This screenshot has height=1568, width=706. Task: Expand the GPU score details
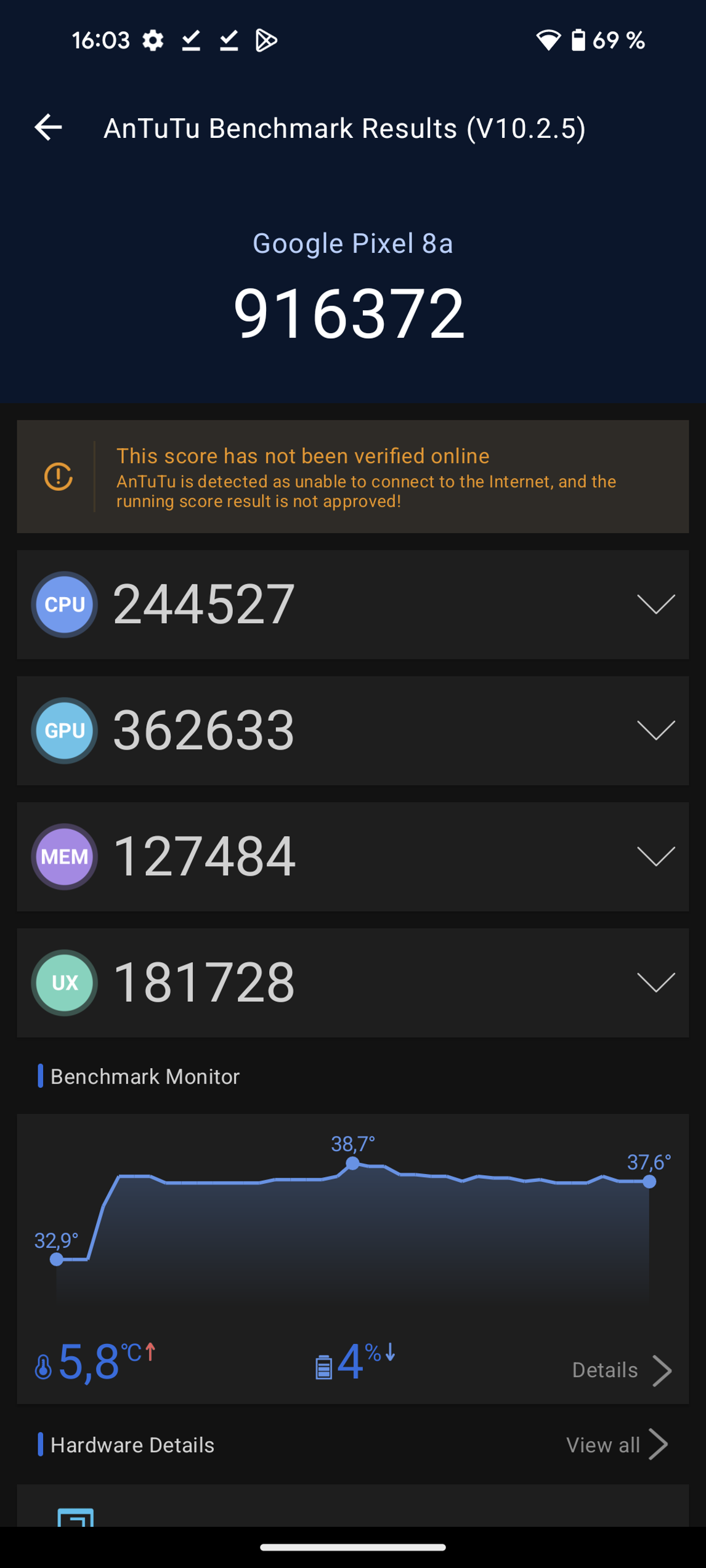[x=655, y=730]
